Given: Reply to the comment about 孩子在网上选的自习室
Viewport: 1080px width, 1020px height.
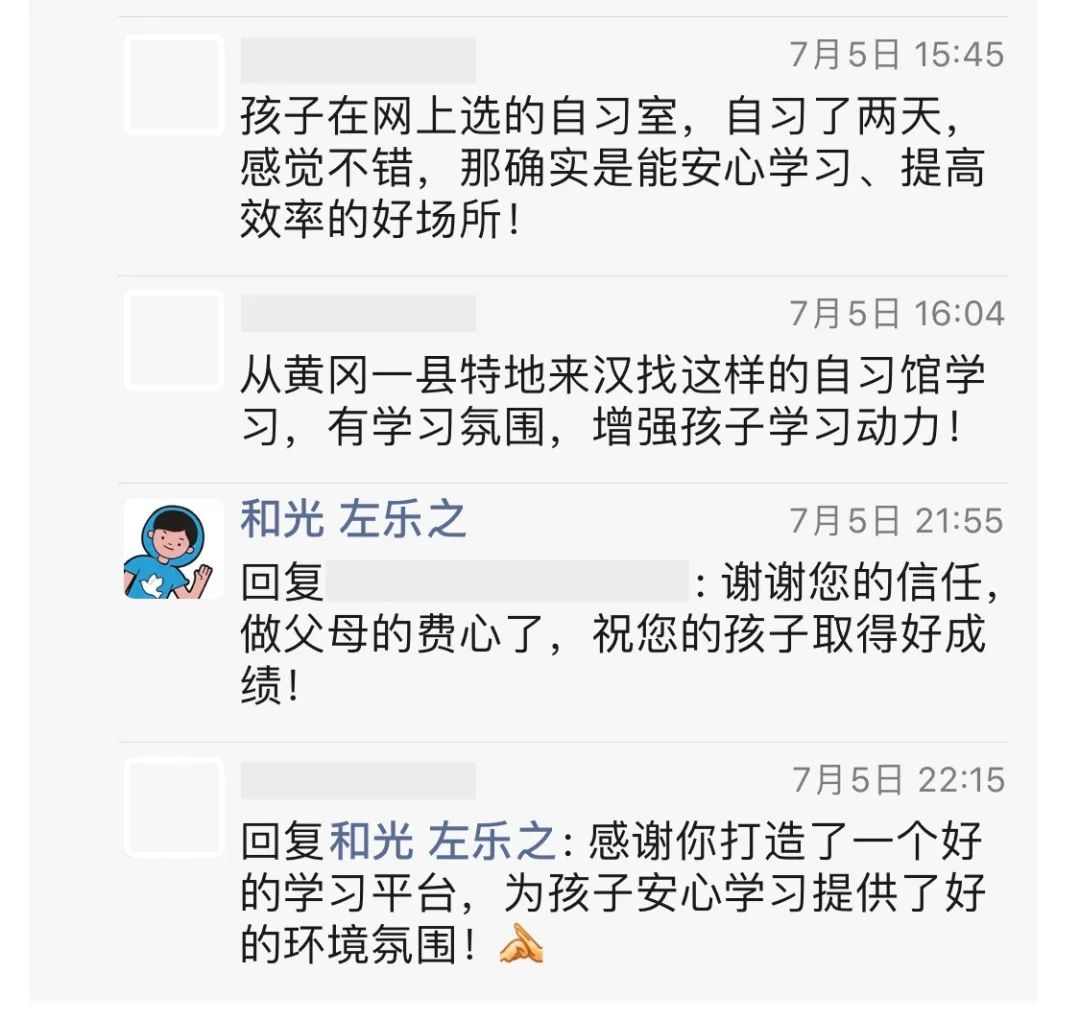Looking at the screenshot, I should click(612, 170).
